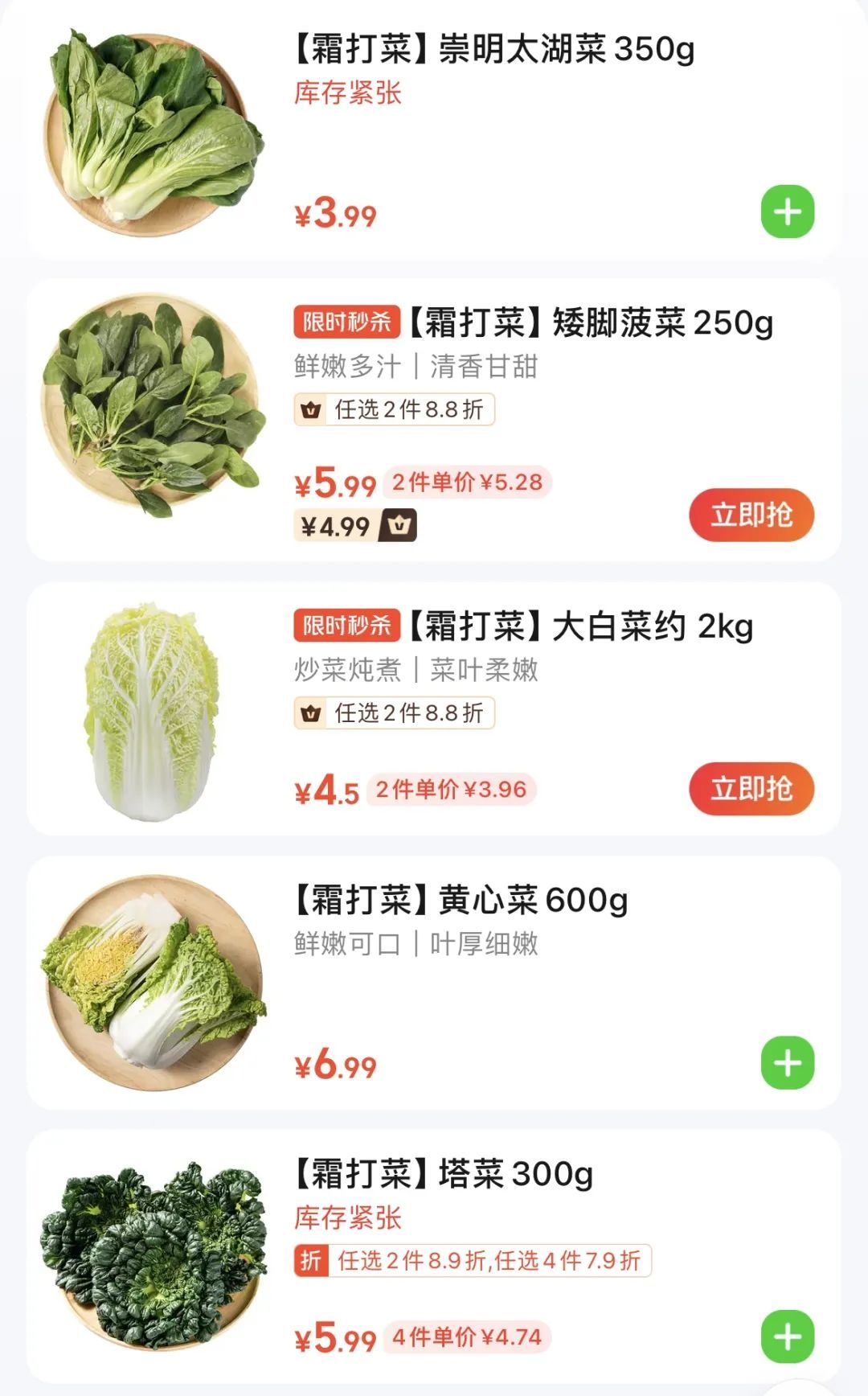Add 崇明太湖菜 350g to cart
This screenshot has height=1396, width=868.
[x=788, y=212]
